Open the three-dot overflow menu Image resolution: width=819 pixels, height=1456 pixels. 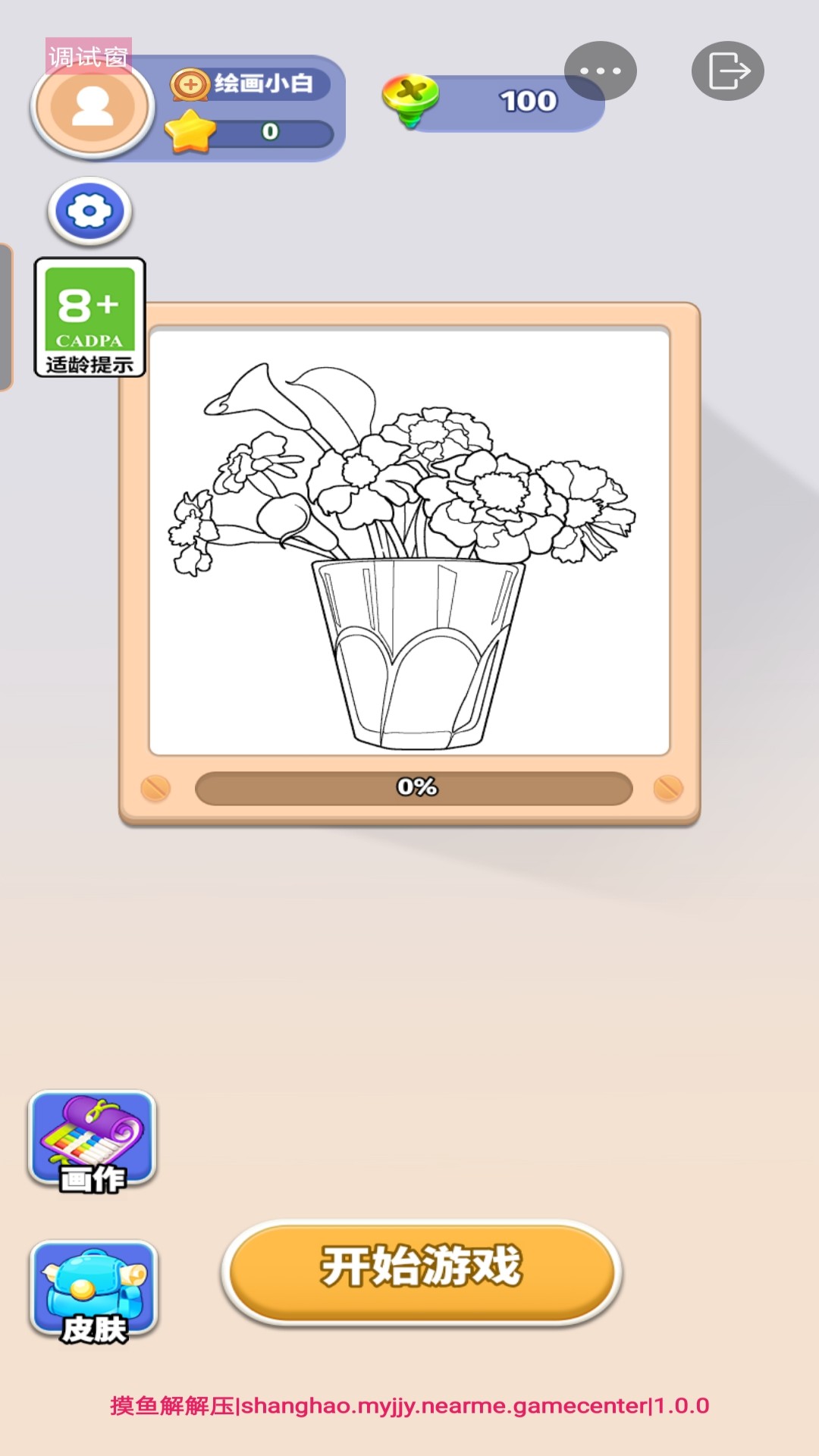[600, 71]
